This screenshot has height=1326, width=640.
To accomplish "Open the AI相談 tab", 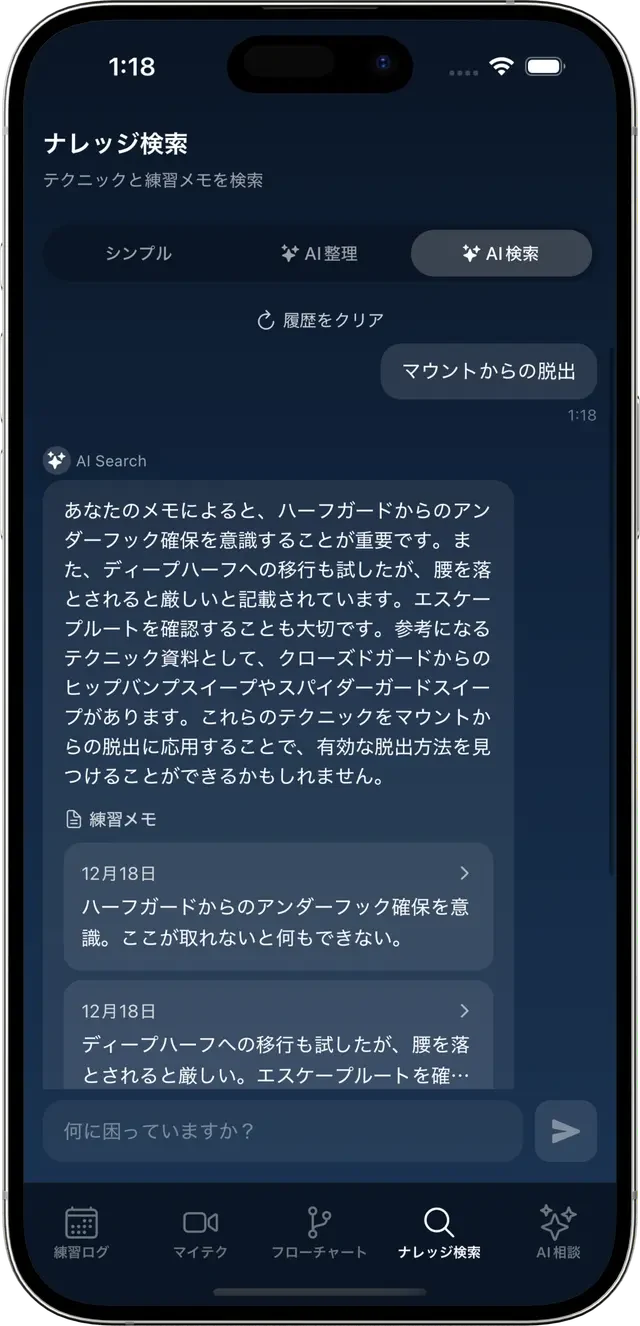I will (557, 1232).
